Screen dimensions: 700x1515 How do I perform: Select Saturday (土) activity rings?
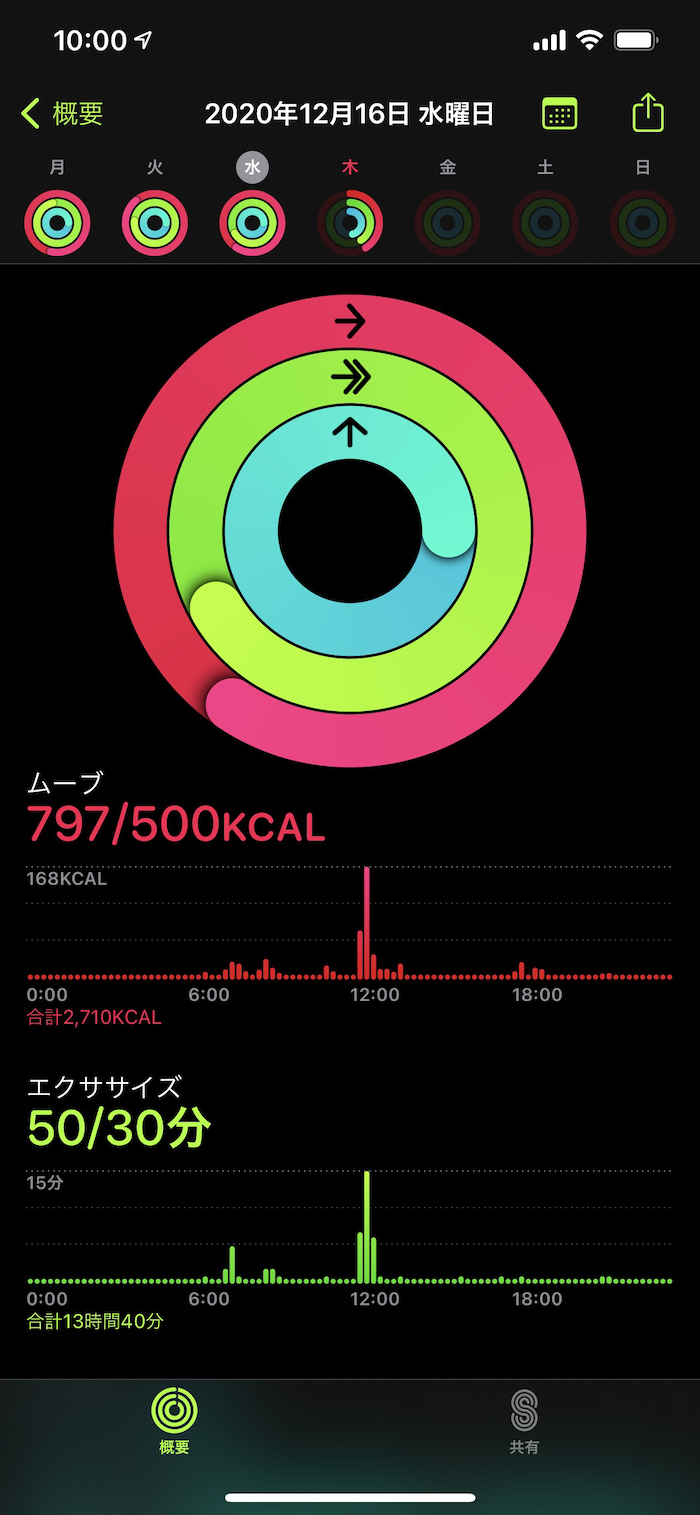pos(545,222)
